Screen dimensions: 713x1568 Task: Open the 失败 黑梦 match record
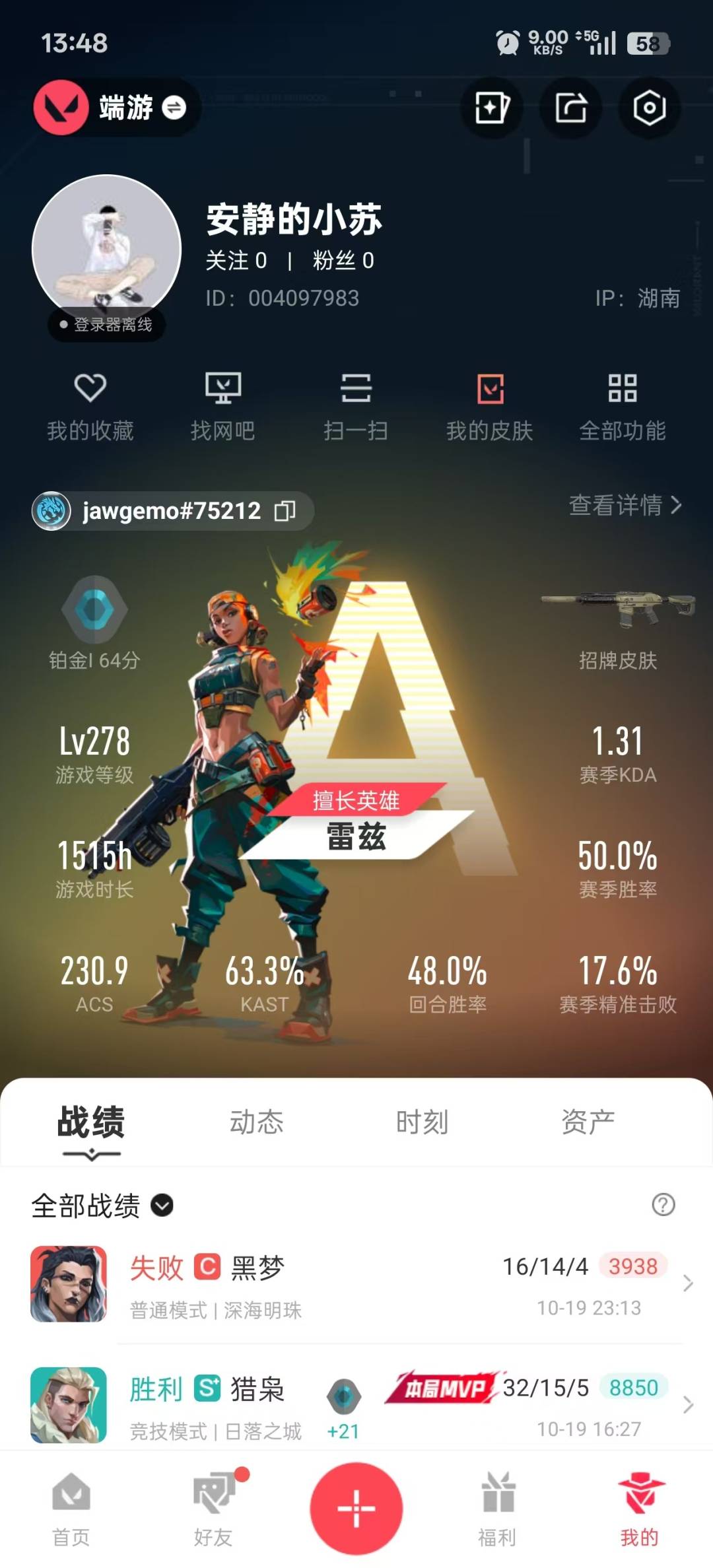click(356, 1284)
